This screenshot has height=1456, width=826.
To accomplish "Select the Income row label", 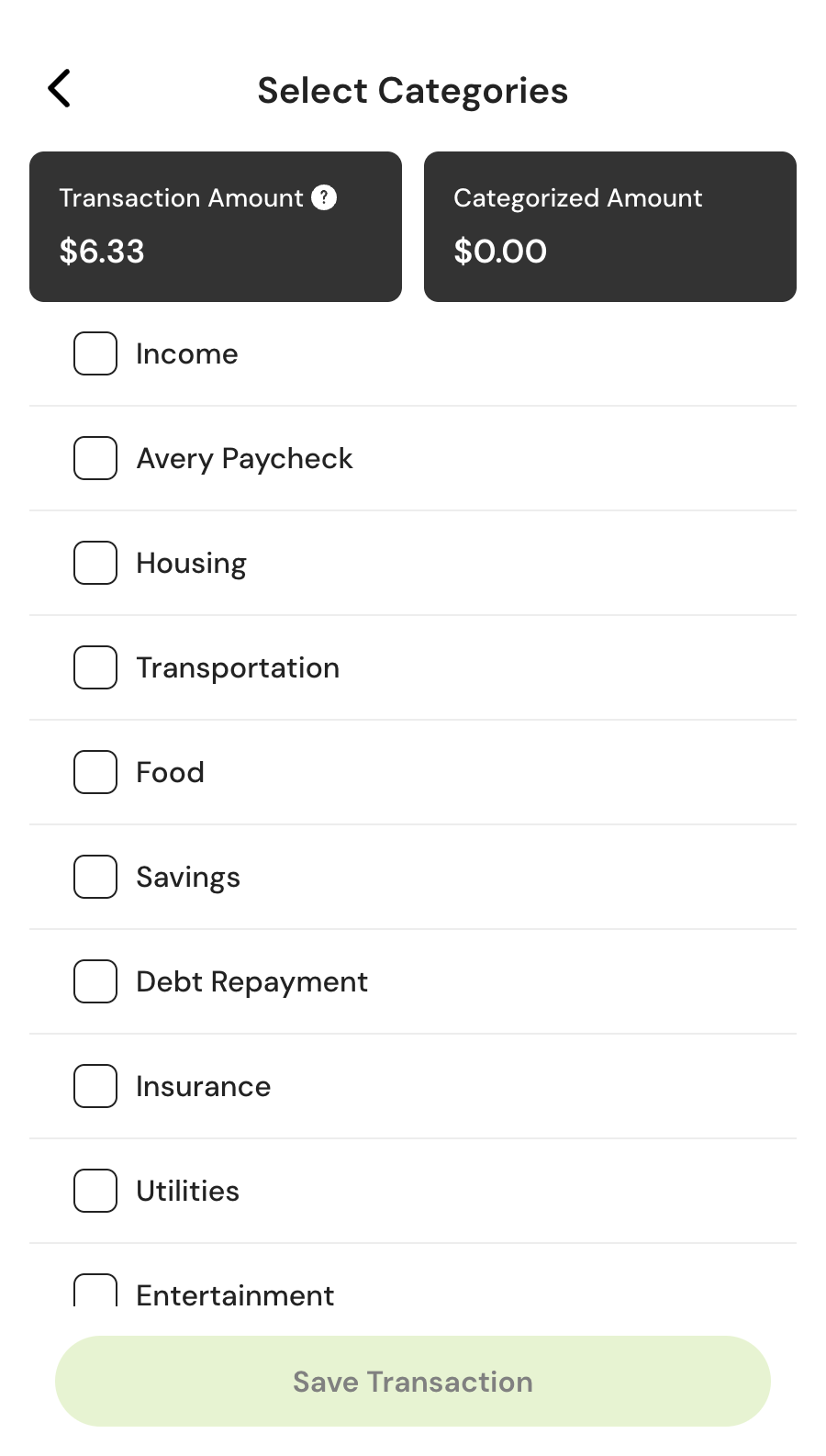I will click(x=186, y=353).
